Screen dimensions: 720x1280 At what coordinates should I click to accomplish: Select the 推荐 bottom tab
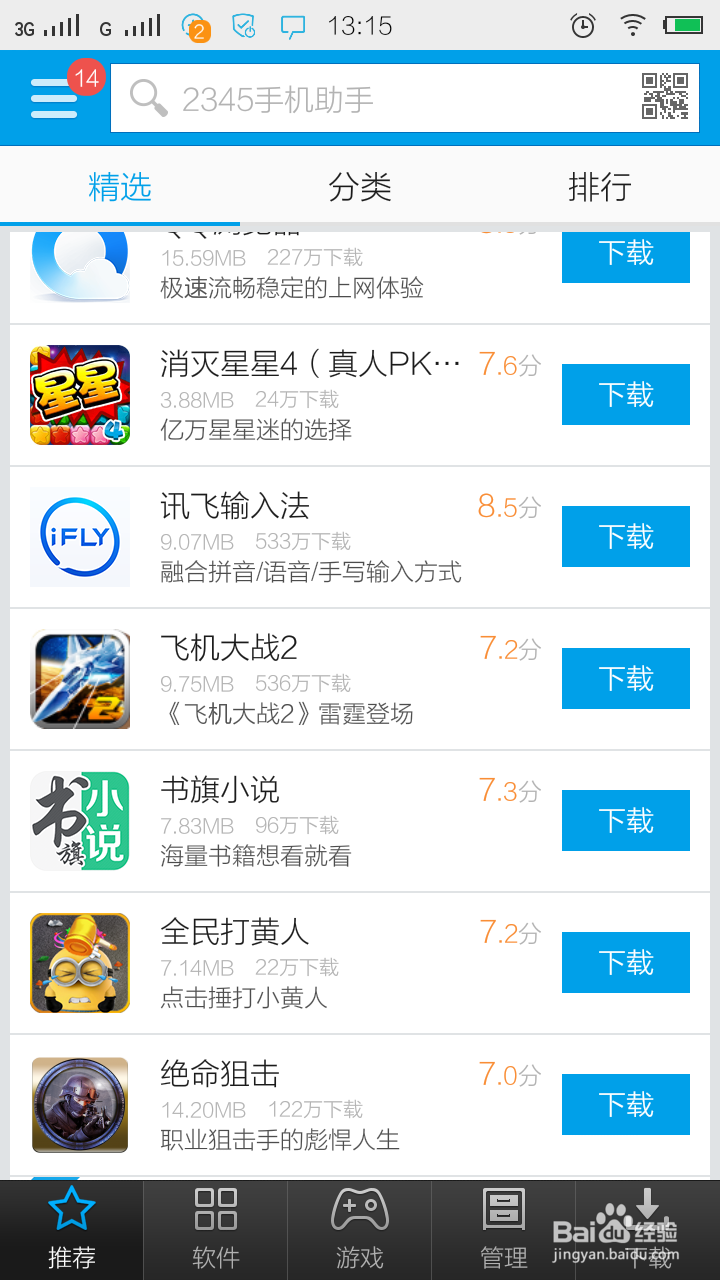[72, 1230]
